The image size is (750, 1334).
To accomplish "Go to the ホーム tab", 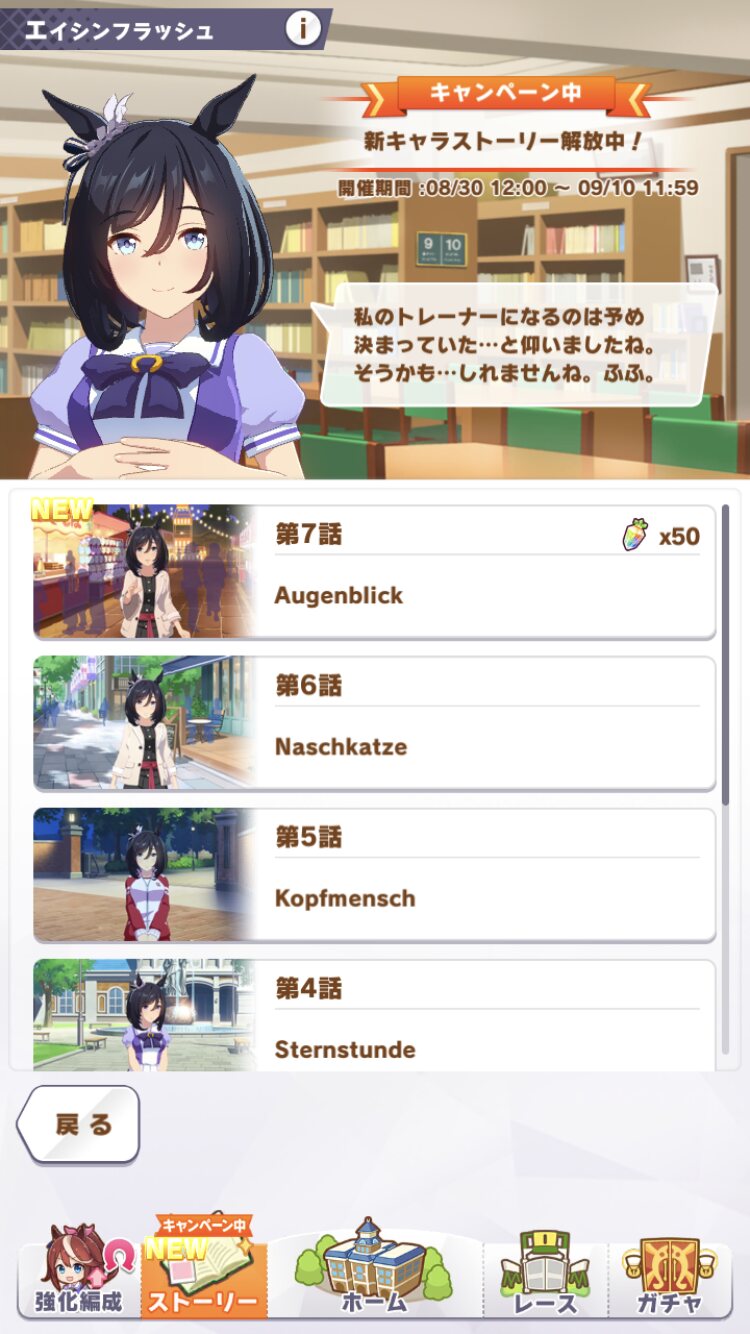I will pyautogui.click(x=375, y=1266).
